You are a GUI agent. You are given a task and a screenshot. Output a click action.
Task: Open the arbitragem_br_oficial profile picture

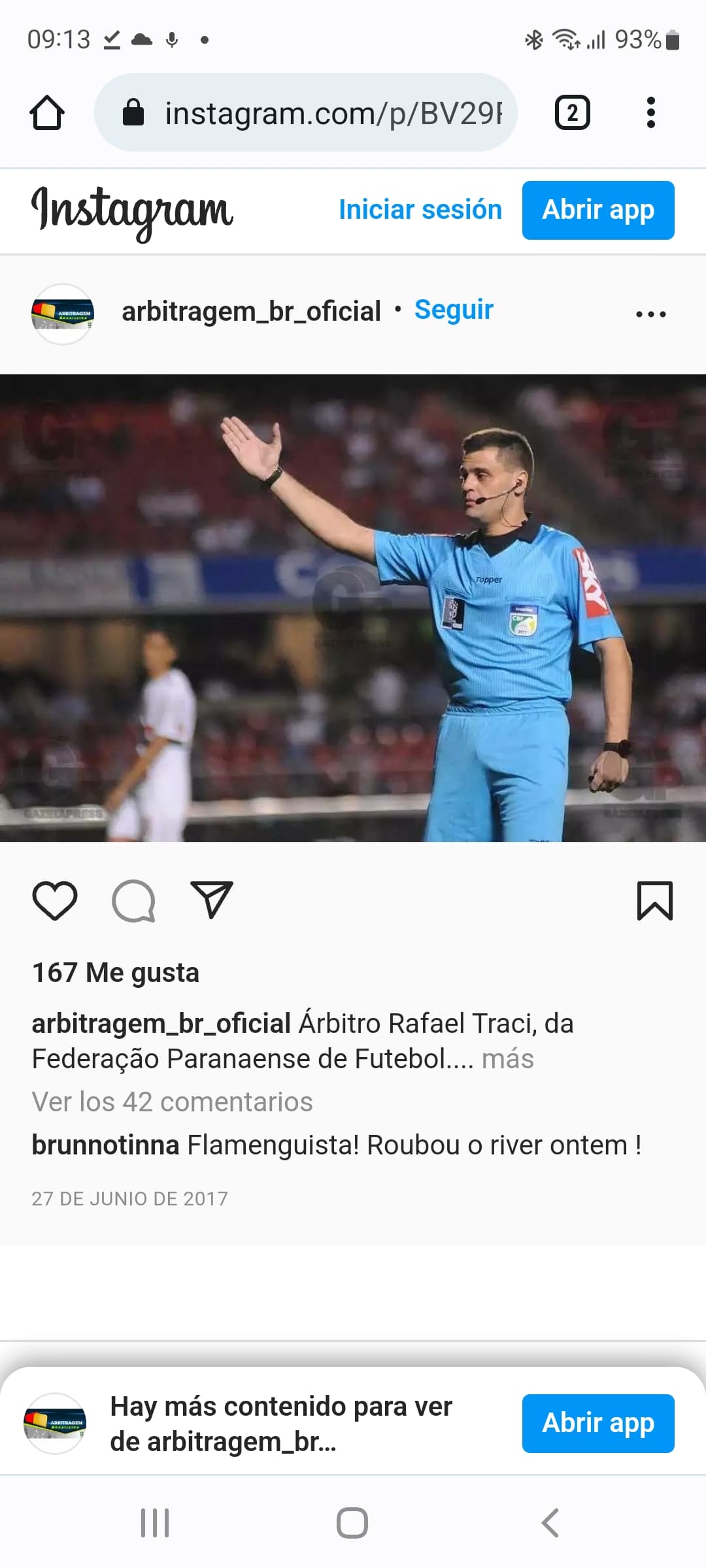[63, 314]
